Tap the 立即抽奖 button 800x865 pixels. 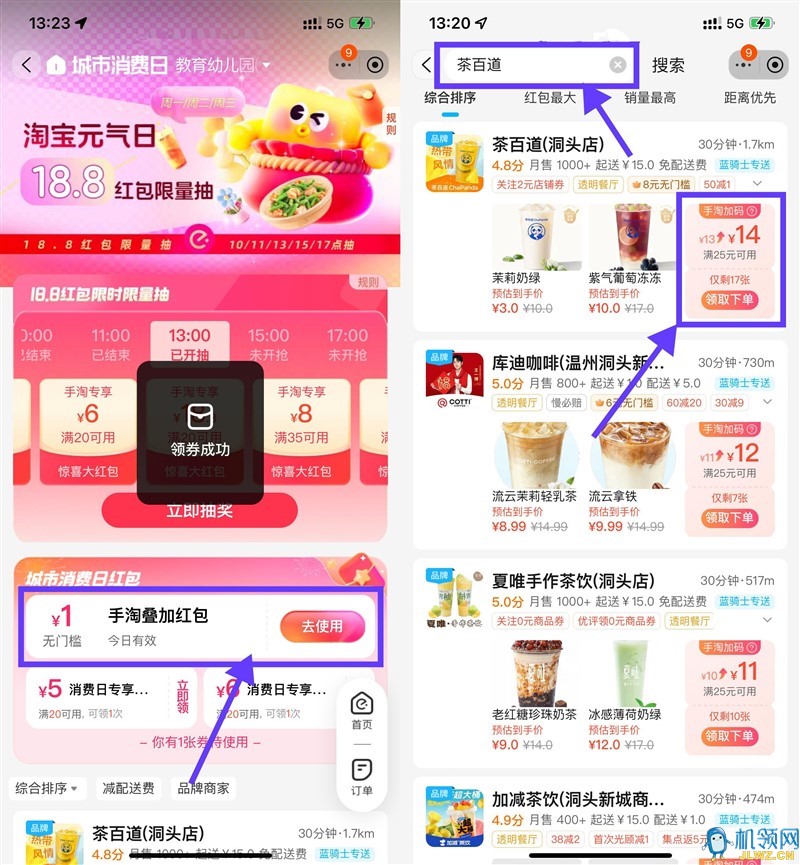point(199,510)
